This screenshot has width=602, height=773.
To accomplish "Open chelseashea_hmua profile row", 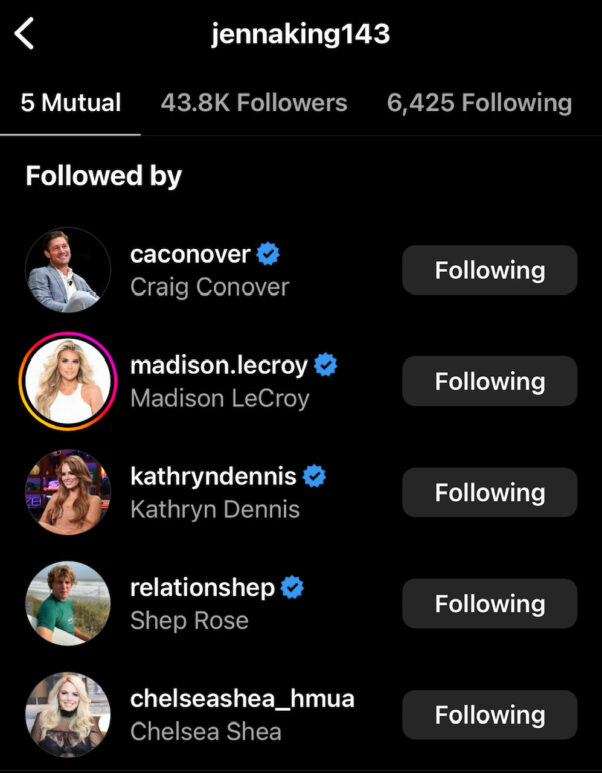I will (x=240, y=714).
